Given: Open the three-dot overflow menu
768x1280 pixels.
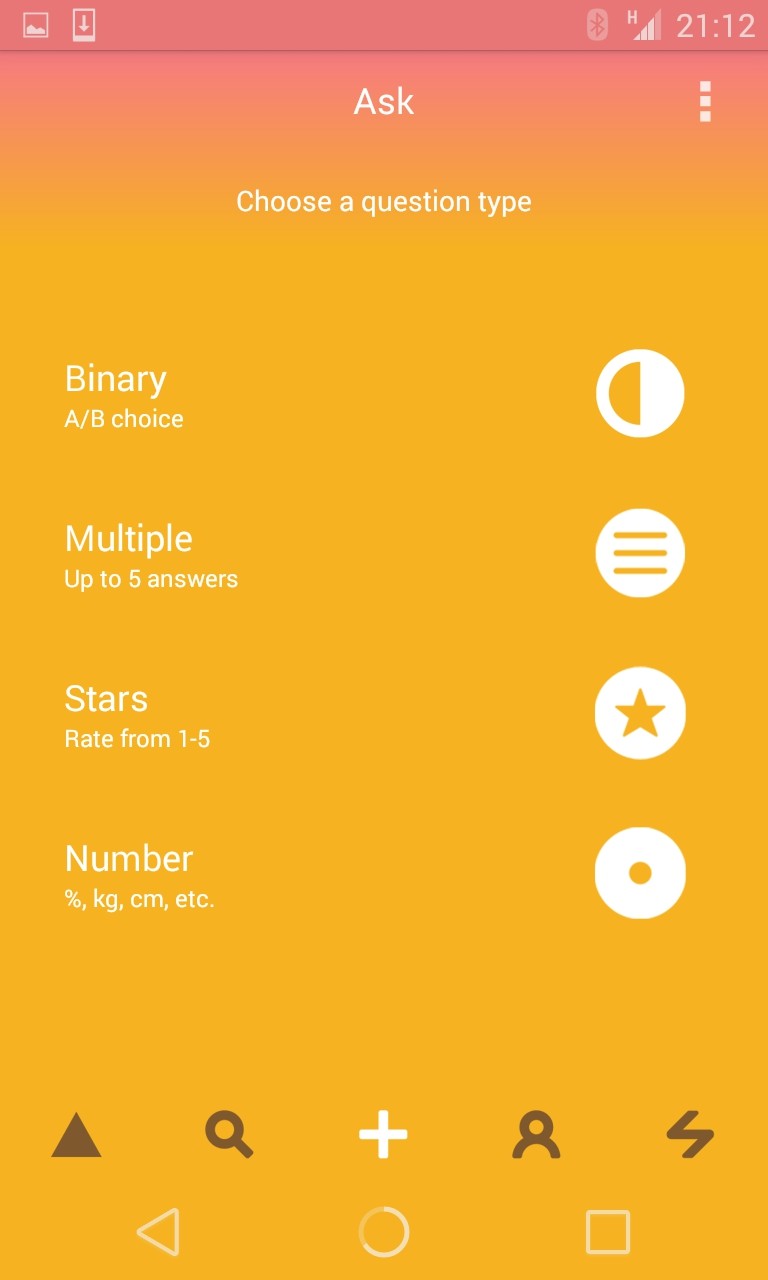Looking at the screenshot, I should click(705, 102).
